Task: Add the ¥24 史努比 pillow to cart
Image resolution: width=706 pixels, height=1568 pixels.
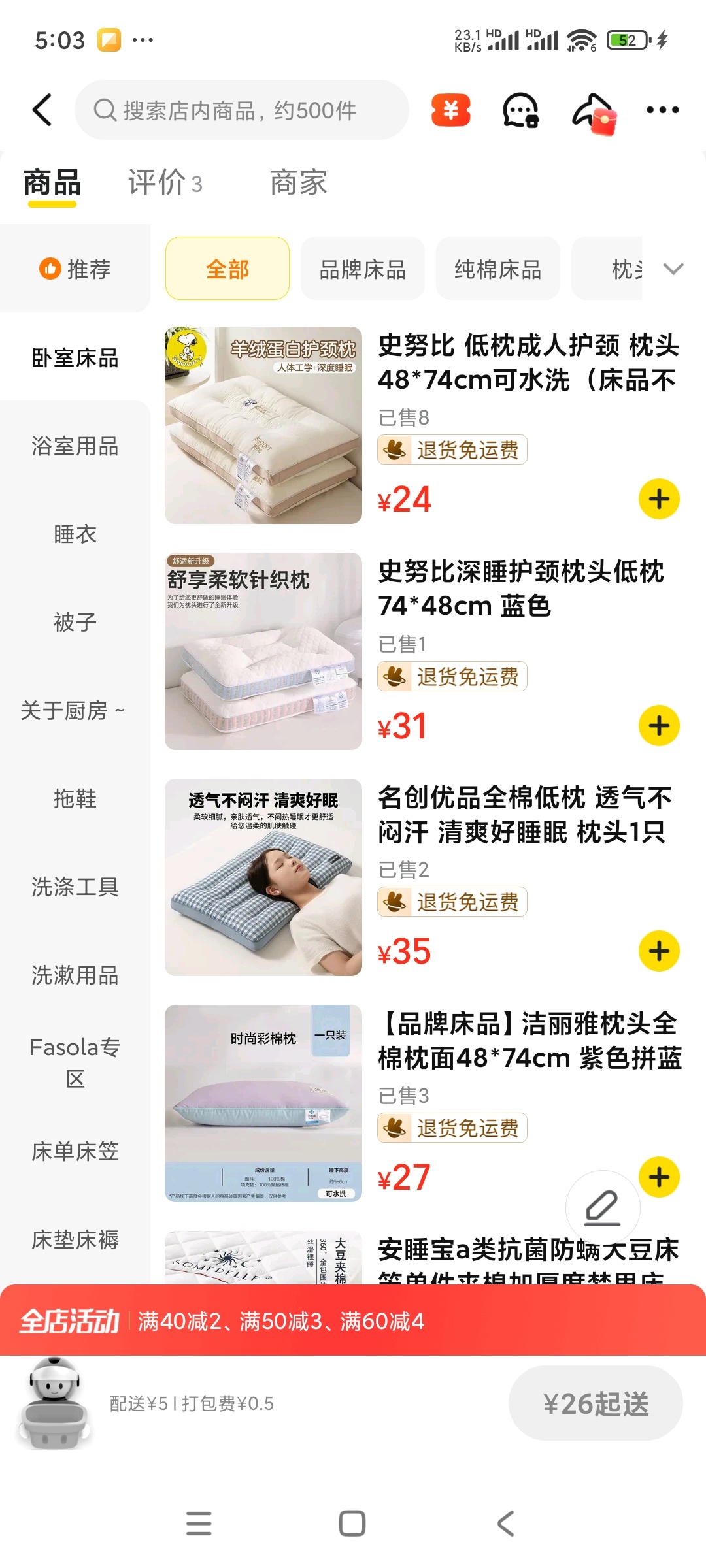Action: [x=659, y=499]
